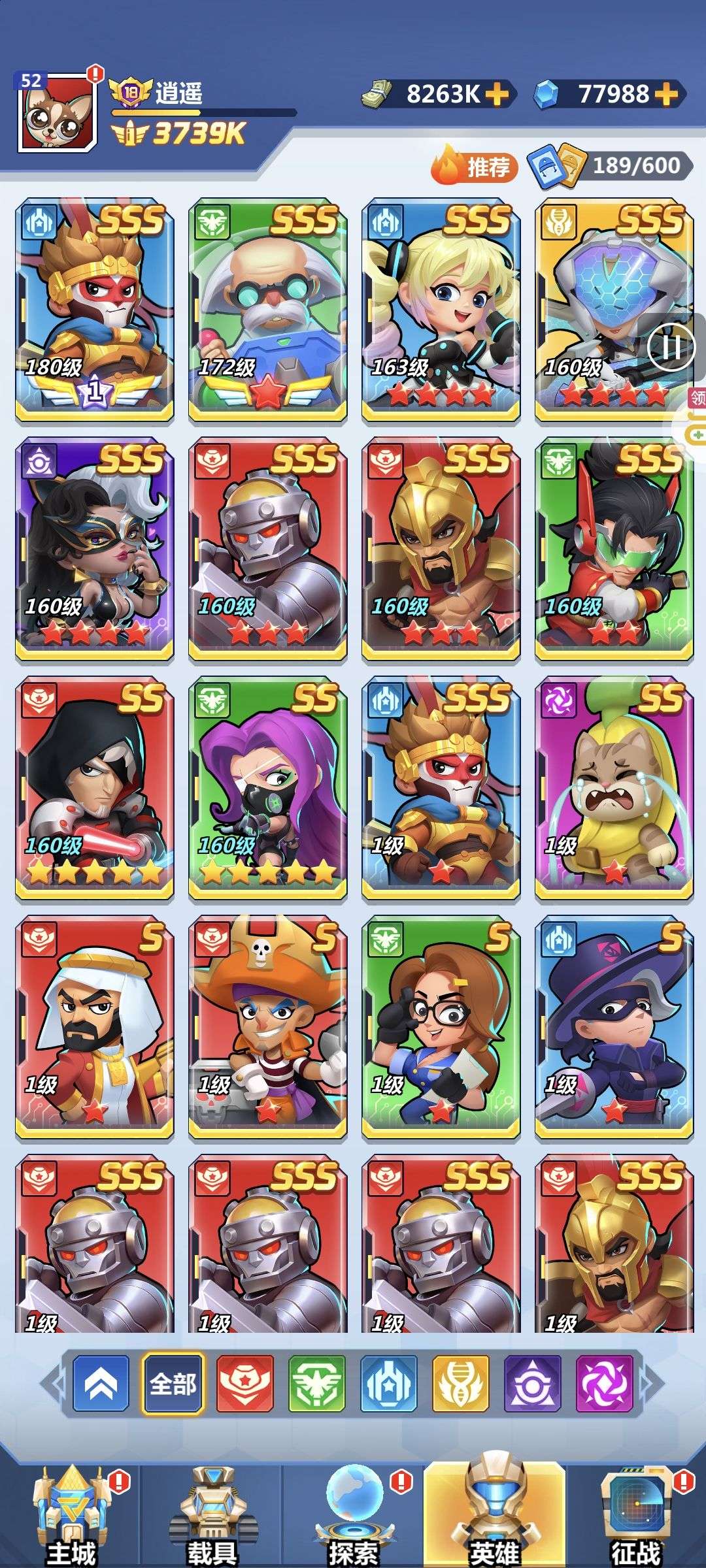Switch to the 征战 campaign tab

click(635, 1516)
